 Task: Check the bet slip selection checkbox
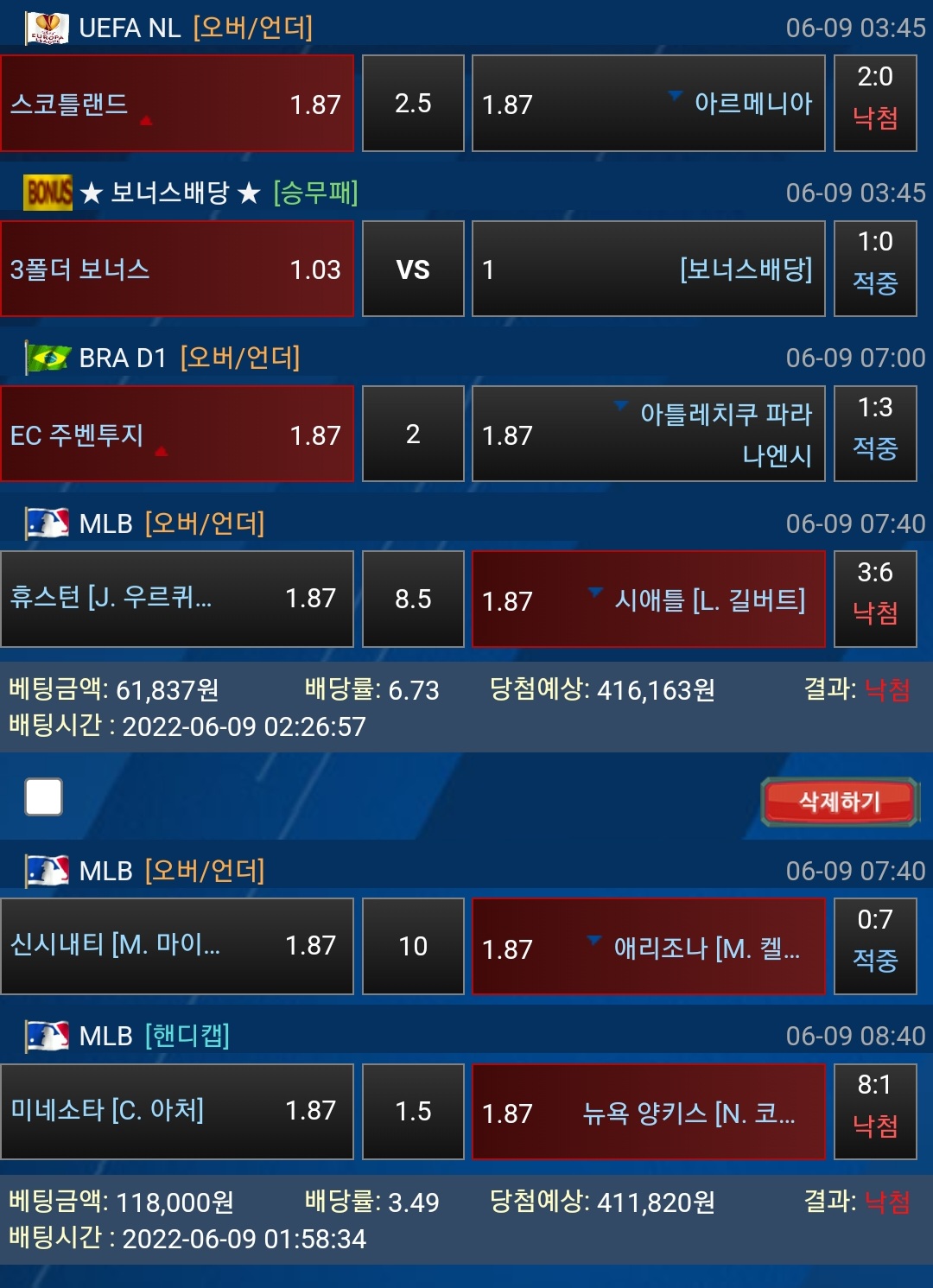pyautogui.click(x=44, y=796)
